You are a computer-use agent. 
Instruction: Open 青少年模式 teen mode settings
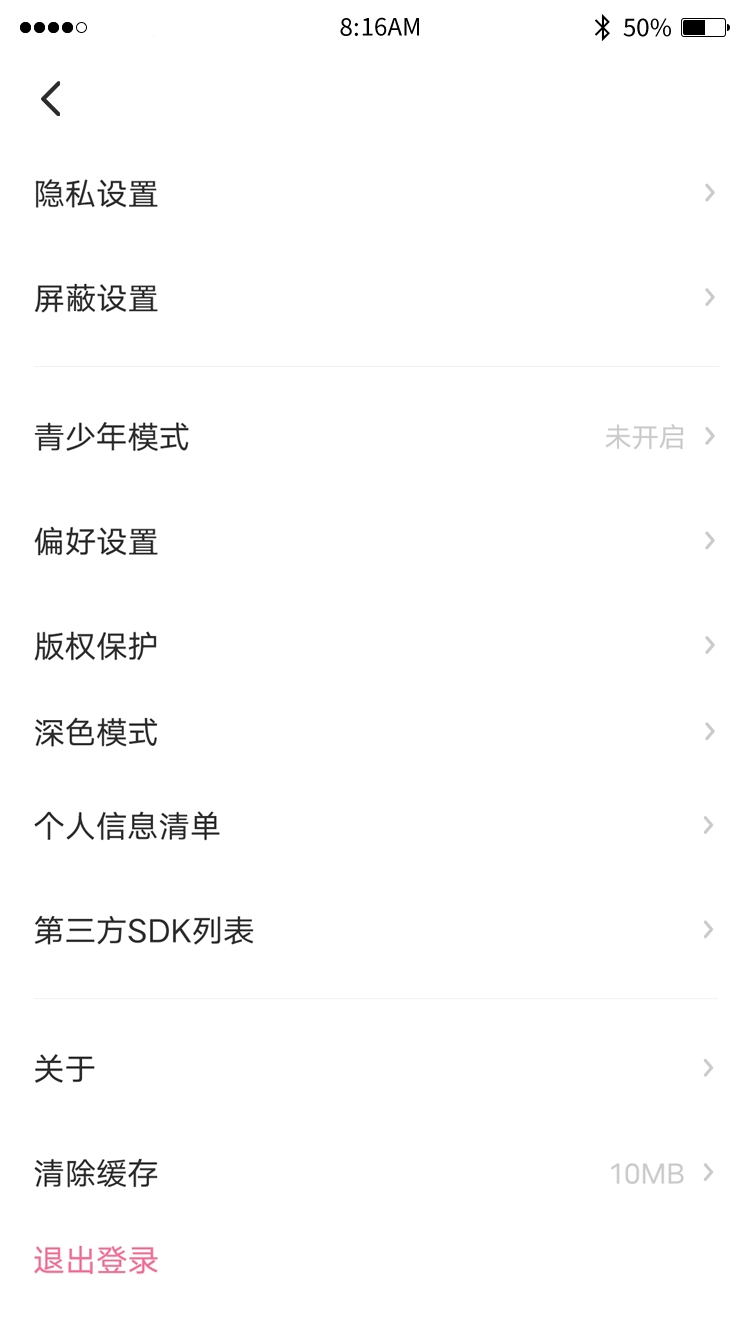(375, 437)
